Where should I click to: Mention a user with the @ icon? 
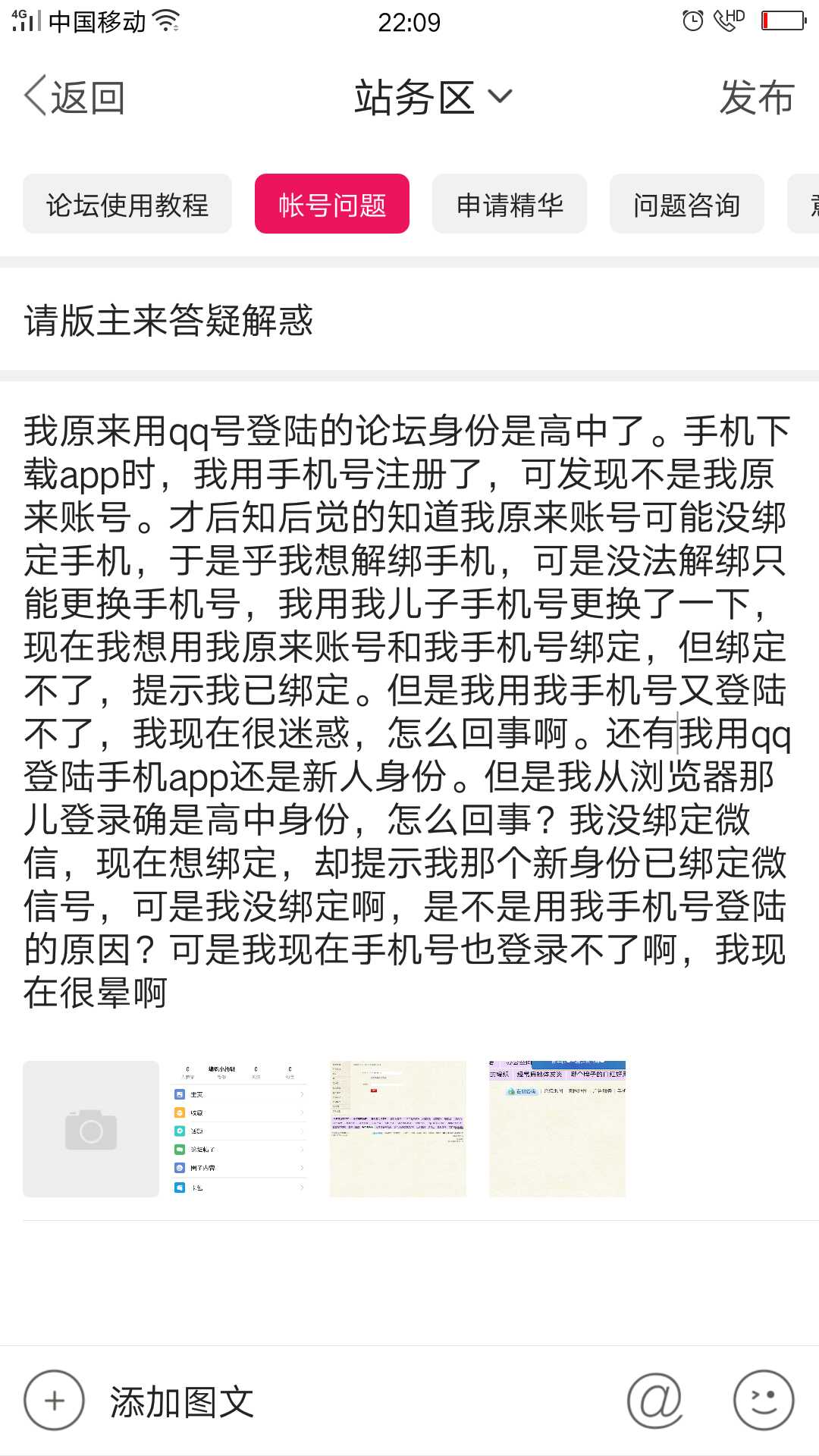point(655,1401)
